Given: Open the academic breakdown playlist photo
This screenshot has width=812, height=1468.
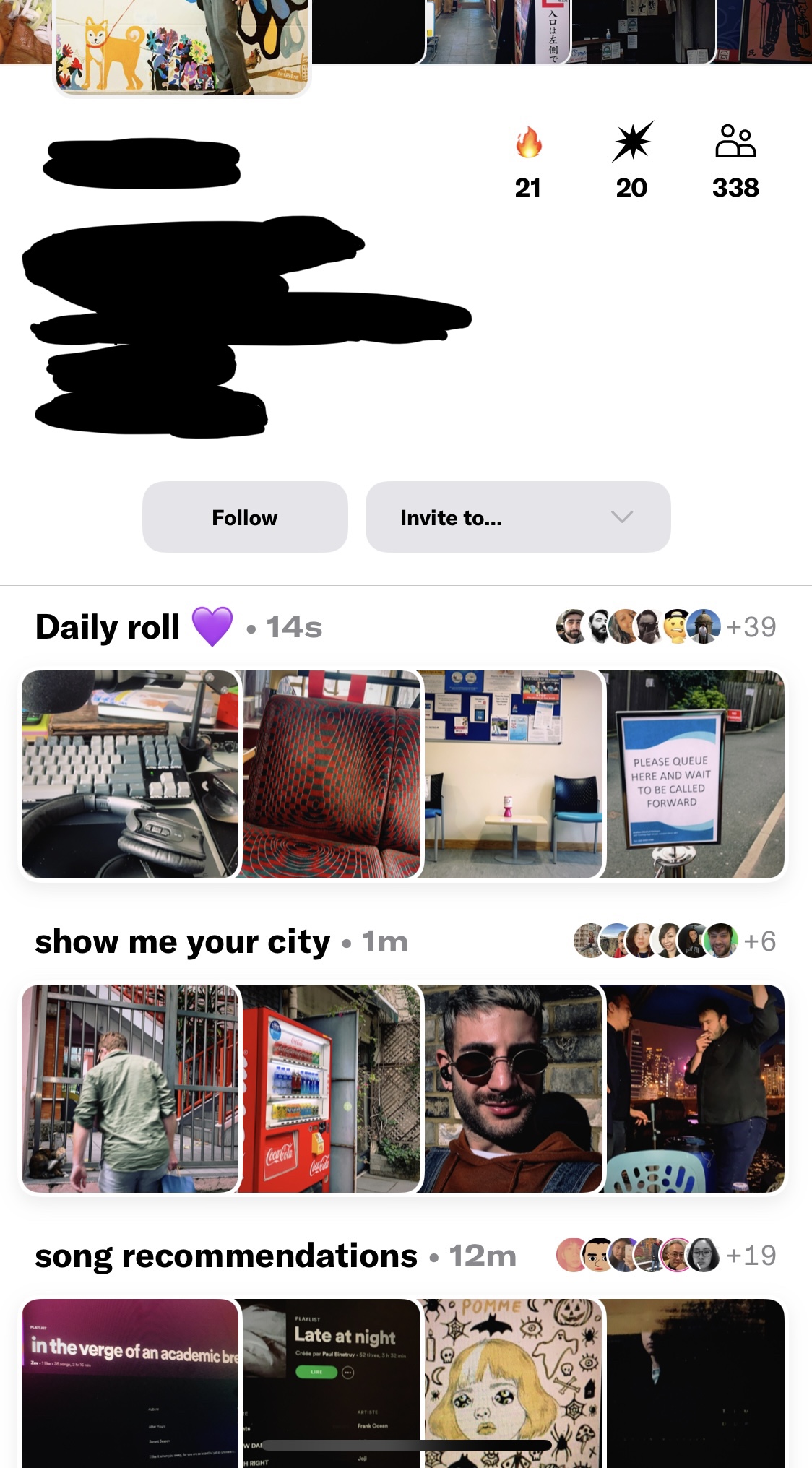Looking at the screenshot, I should pyautogui.click(x=130, y=1380).
